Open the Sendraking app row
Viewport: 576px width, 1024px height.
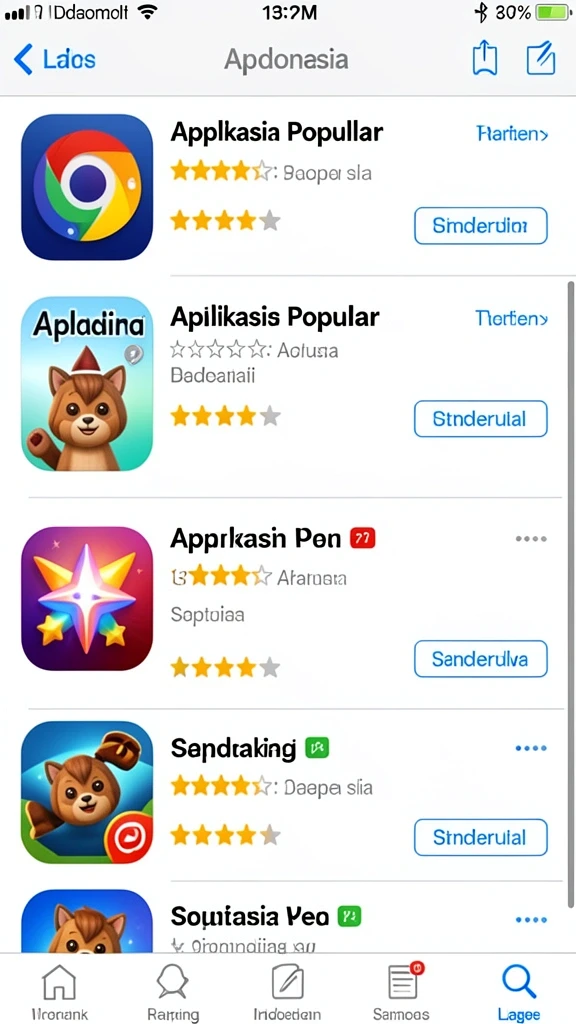288,793
